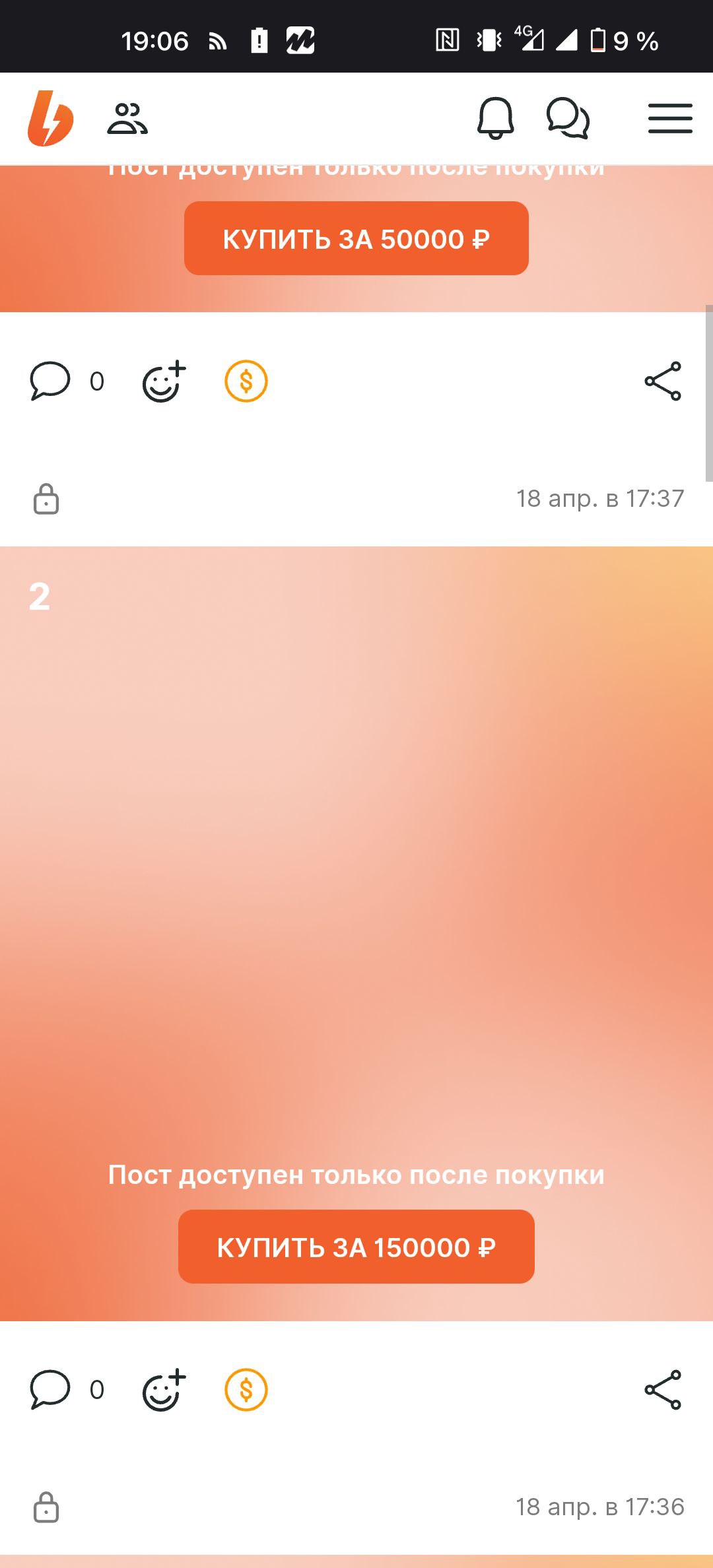Share the 17:37 post

coord(663,381)
